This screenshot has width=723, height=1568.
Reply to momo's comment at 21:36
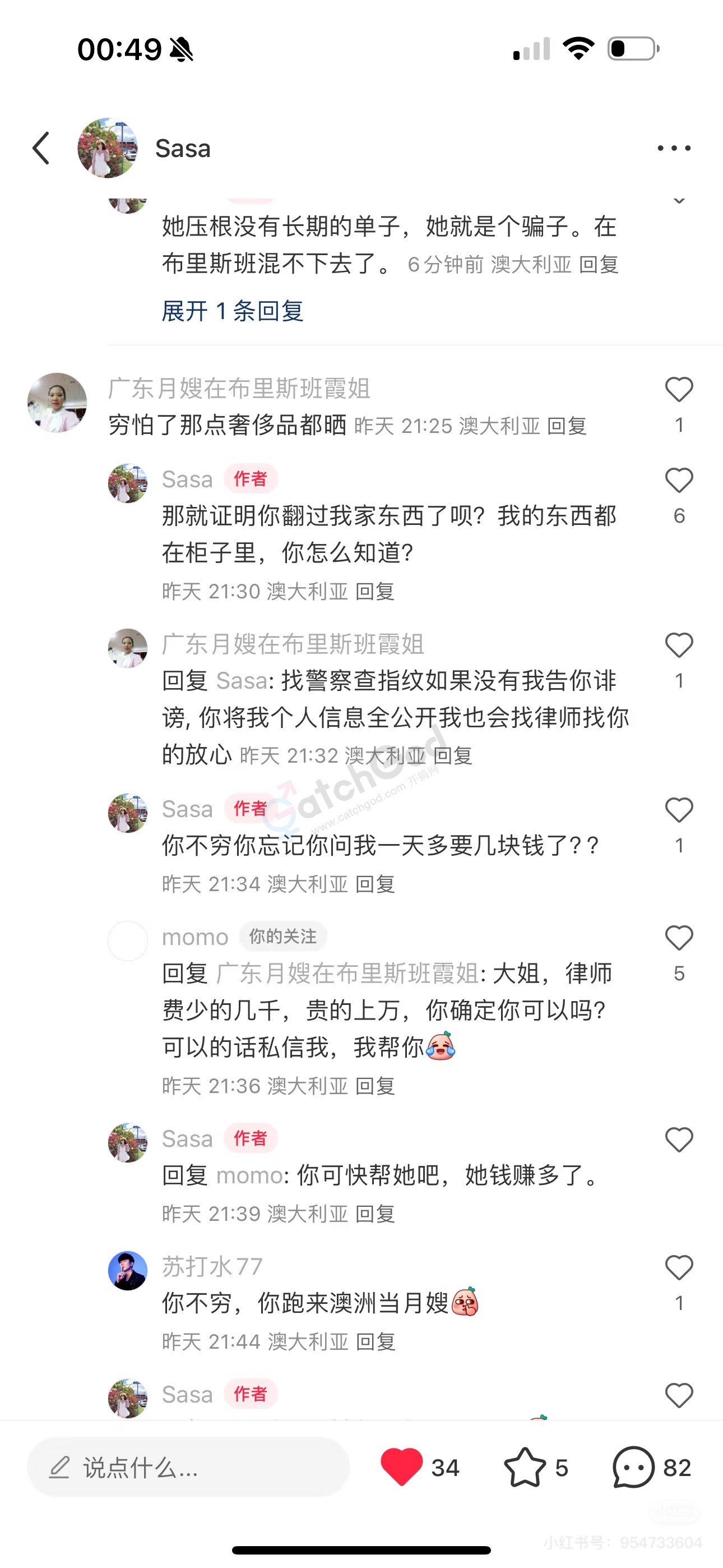375,1086
